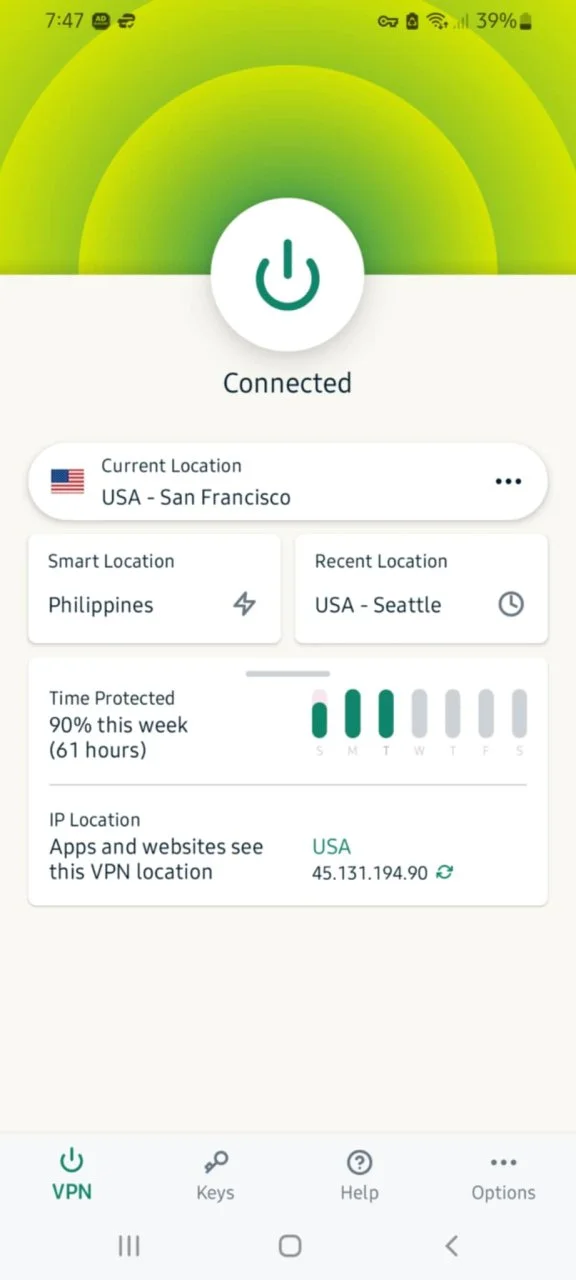Image resolution: width=576 pixels, height=1280 pixels.
Task: Switch to the Options tab
Action: point(503,1176)
